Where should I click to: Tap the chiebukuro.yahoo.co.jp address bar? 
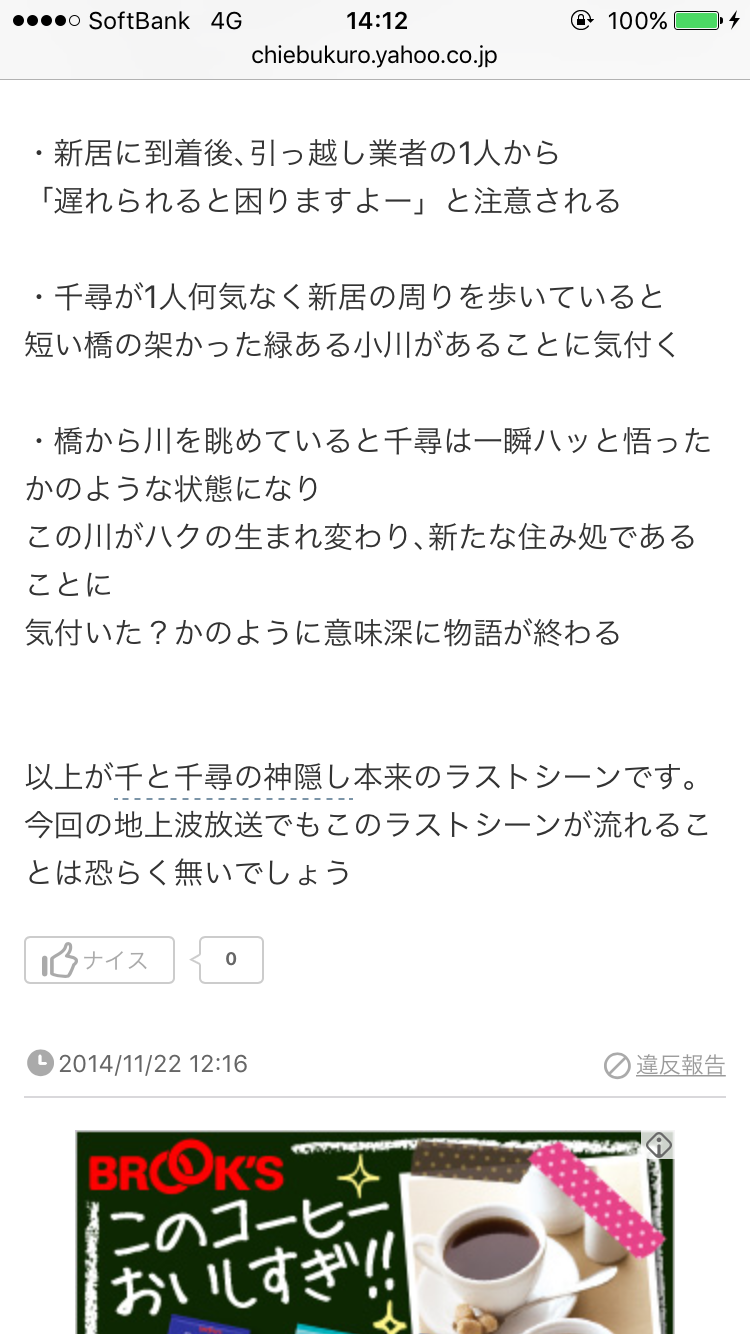click(374, 56)
